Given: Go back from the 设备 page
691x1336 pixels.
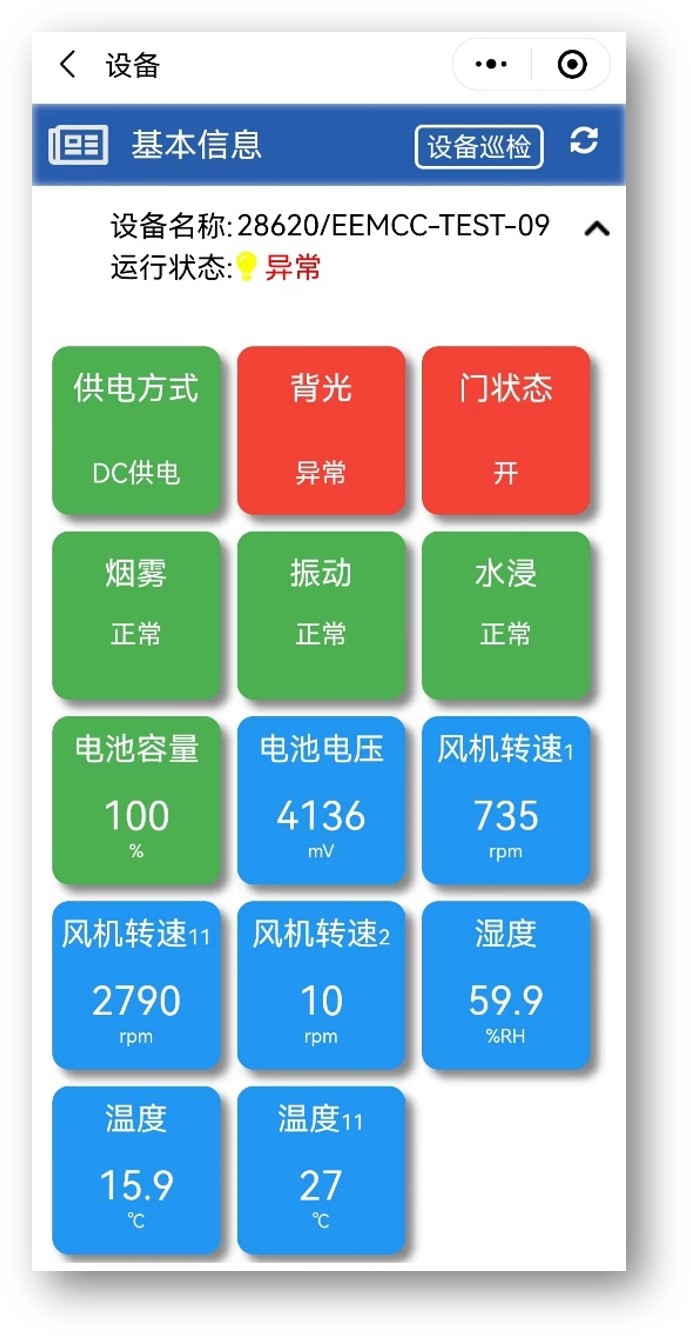Looking at the screenshot, I should tap(68, 66).
